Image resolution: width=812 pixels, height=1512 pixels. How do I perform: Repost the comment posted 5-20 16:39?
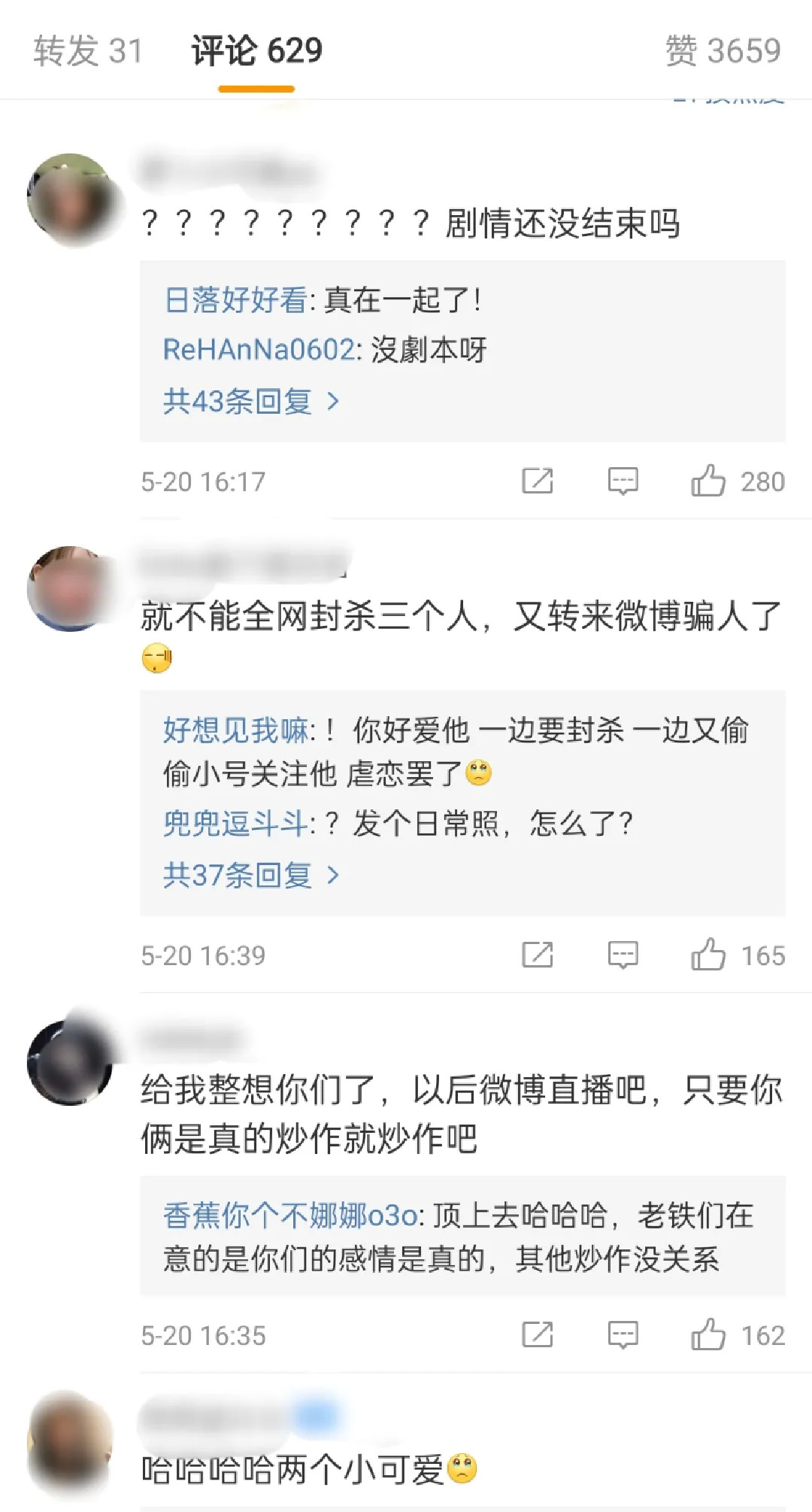click(x=538, y=955)
